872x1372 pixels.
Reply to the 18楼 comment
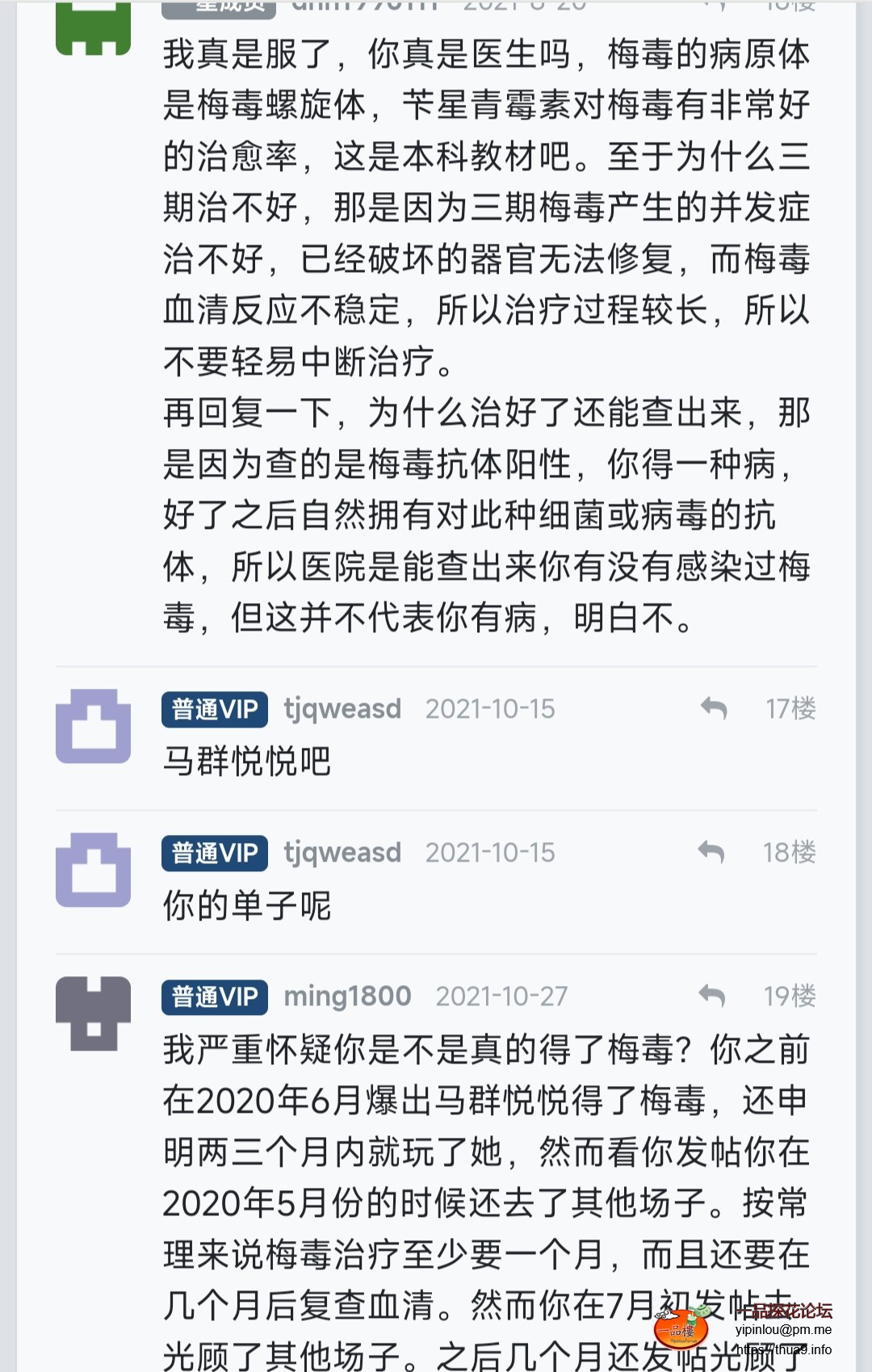pos(711,852)
